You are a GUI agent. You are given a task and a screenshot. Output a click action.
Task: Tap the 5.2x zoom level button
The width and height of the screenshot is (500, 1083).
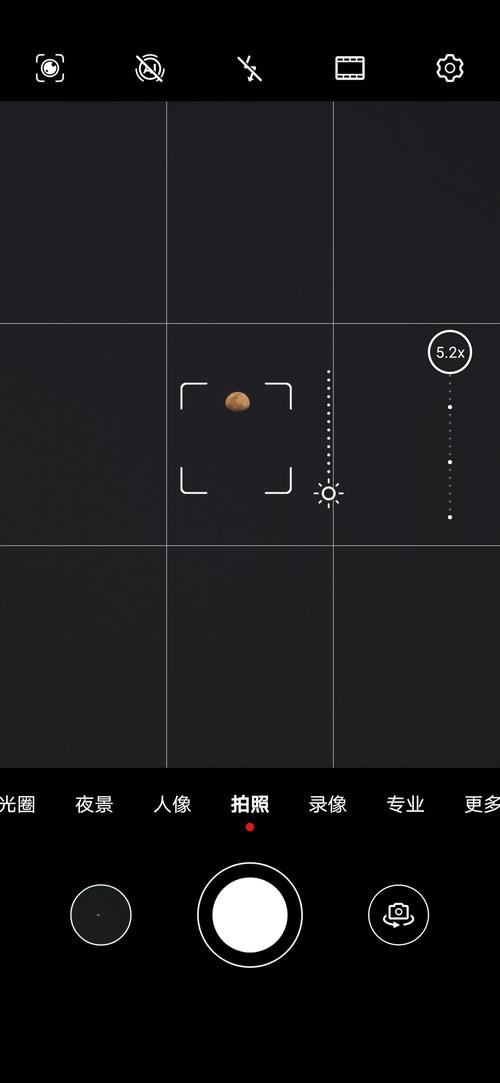point(450,352)
